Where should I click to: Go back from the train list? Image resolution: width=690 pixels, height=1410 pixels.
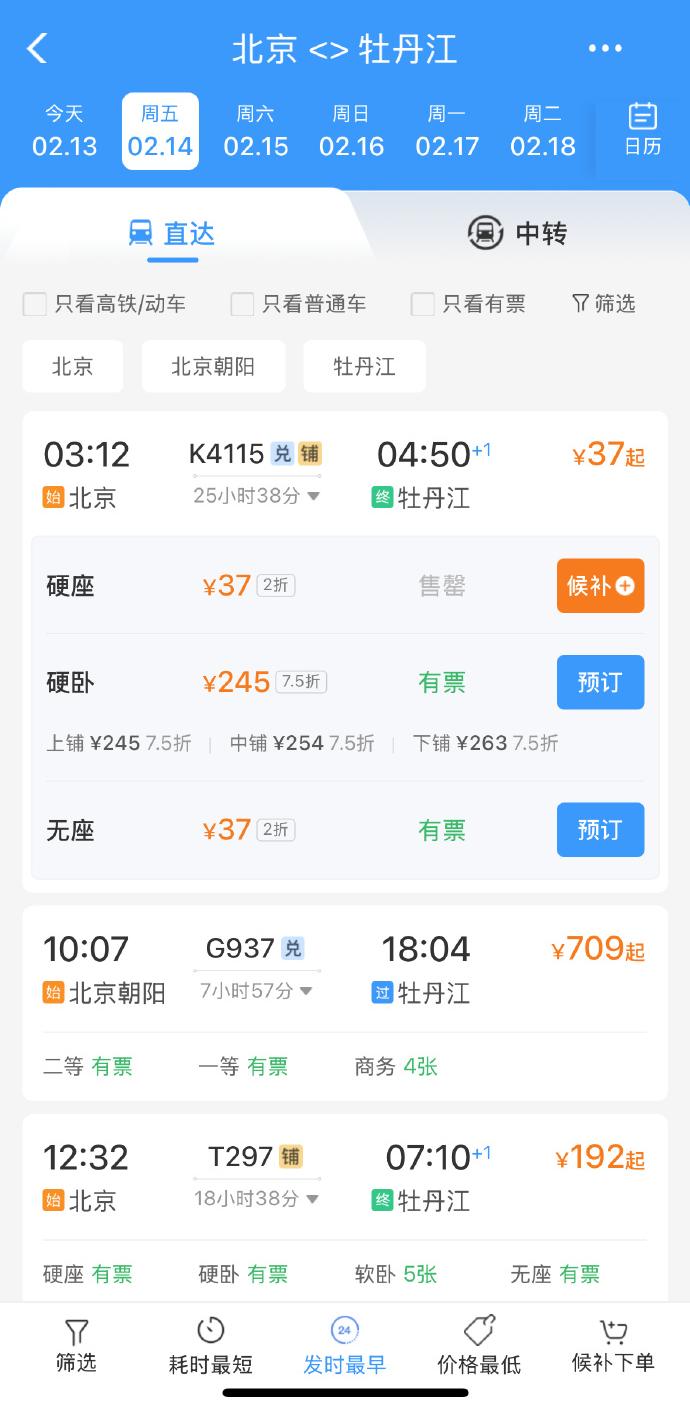37,48
